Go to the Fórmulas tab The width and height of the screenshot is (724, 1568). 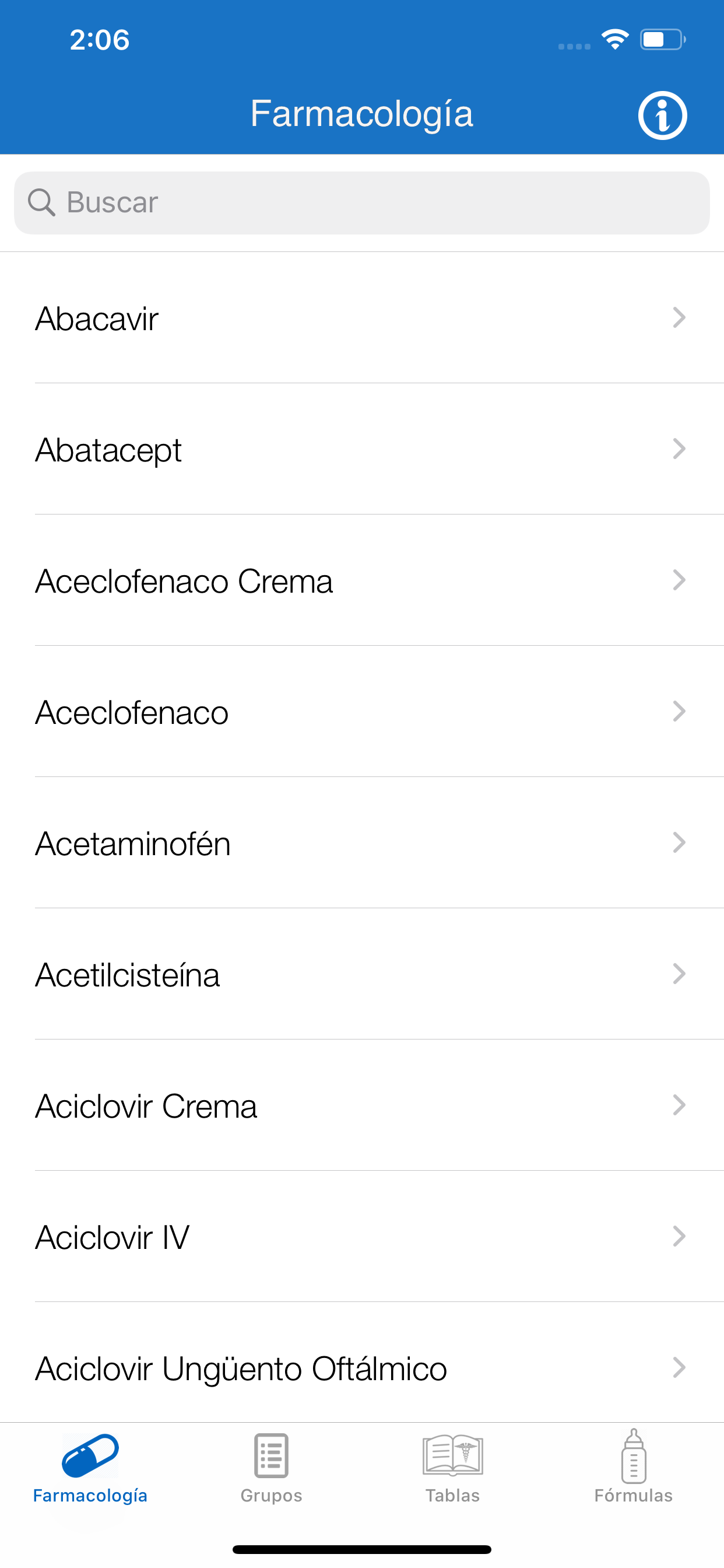tap(633, 1468)
